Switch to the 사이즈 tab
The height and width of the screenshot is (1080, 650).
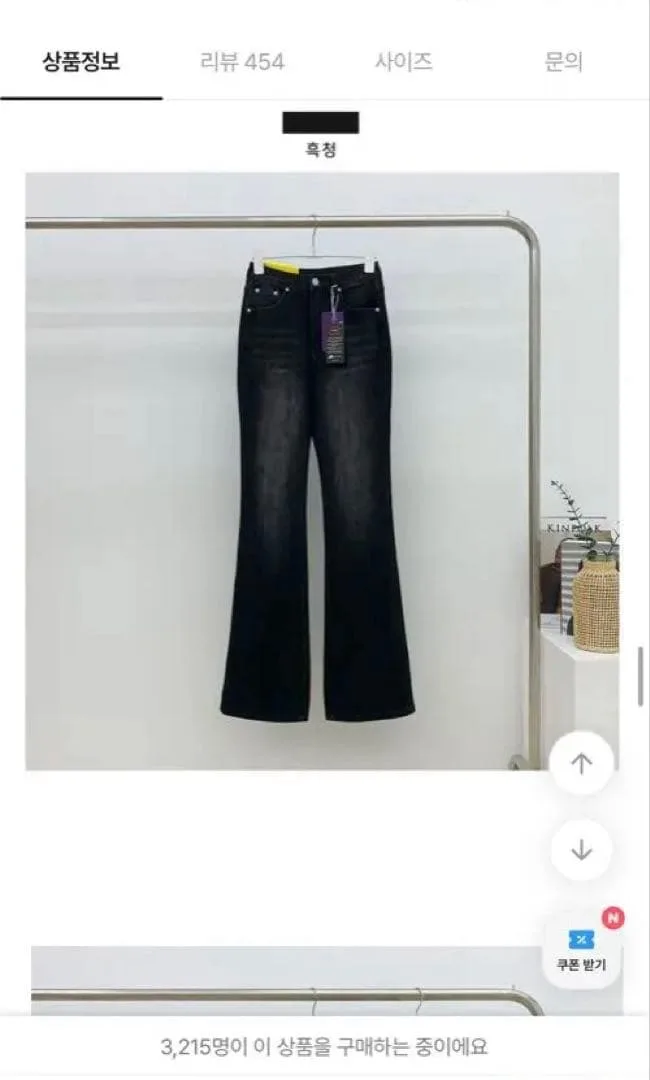[404, 62]
